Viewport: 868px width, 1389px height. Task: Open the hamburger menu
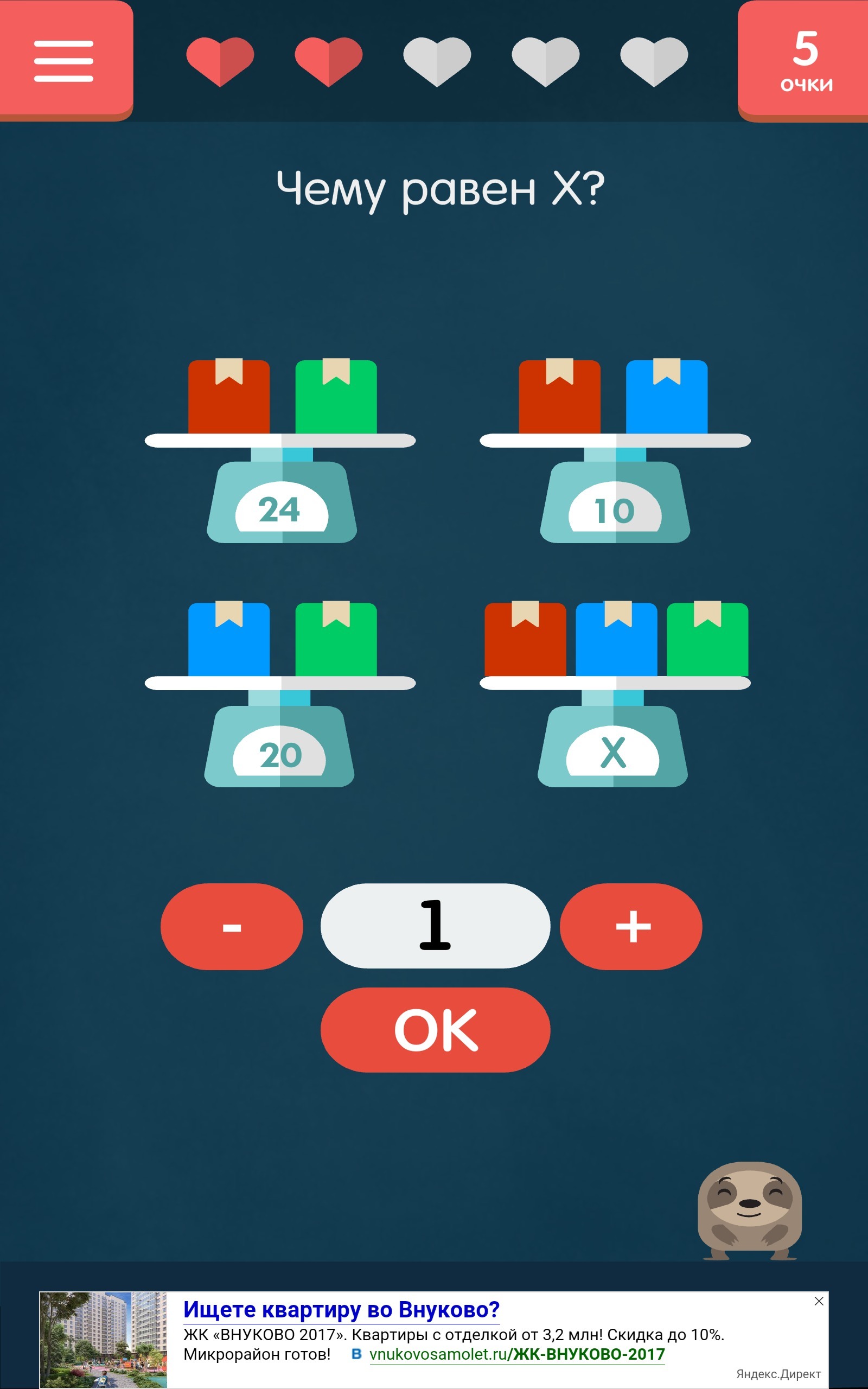tap(63, 60)
